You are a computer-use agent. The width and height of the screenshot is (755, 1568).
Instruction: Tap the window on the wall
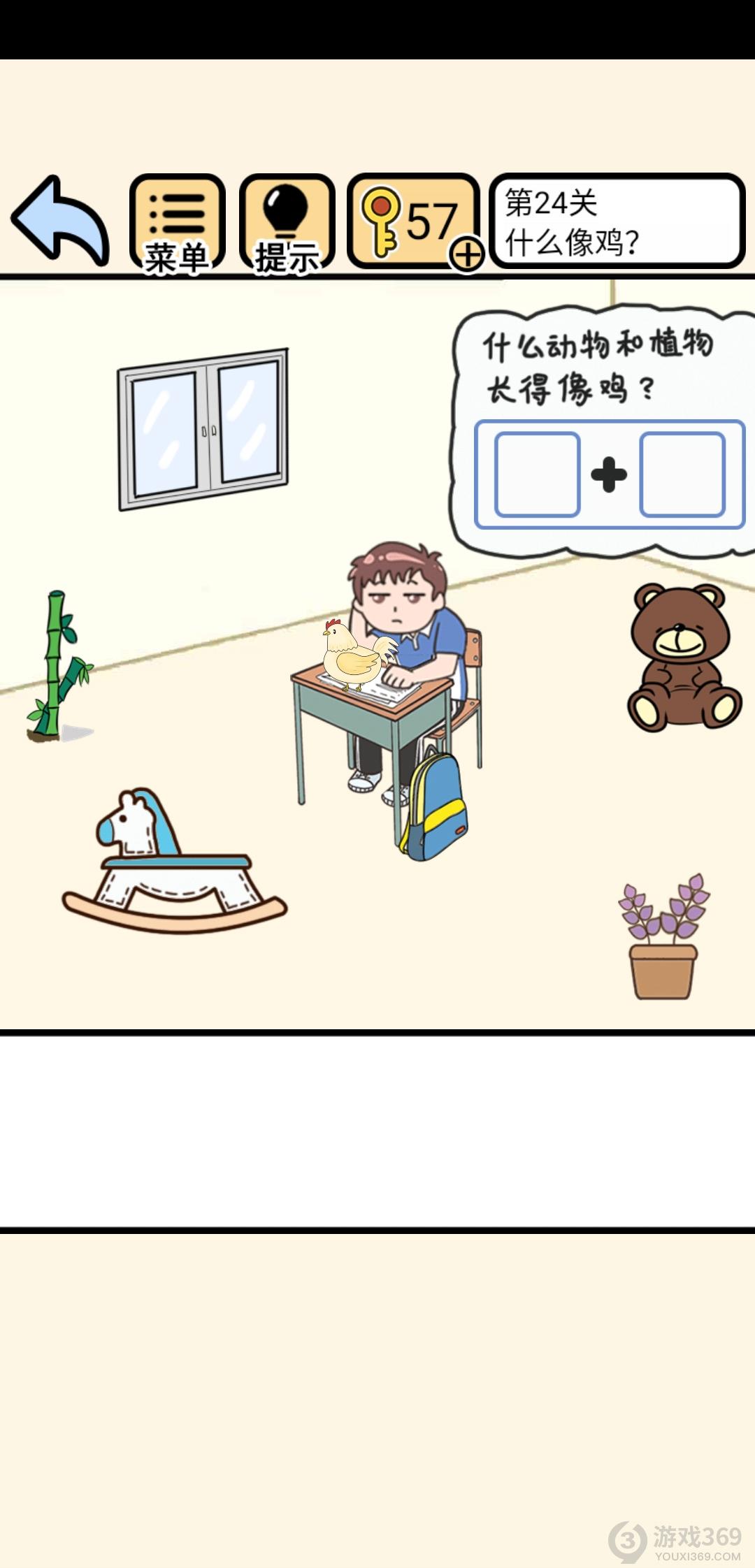click(203, 430)
